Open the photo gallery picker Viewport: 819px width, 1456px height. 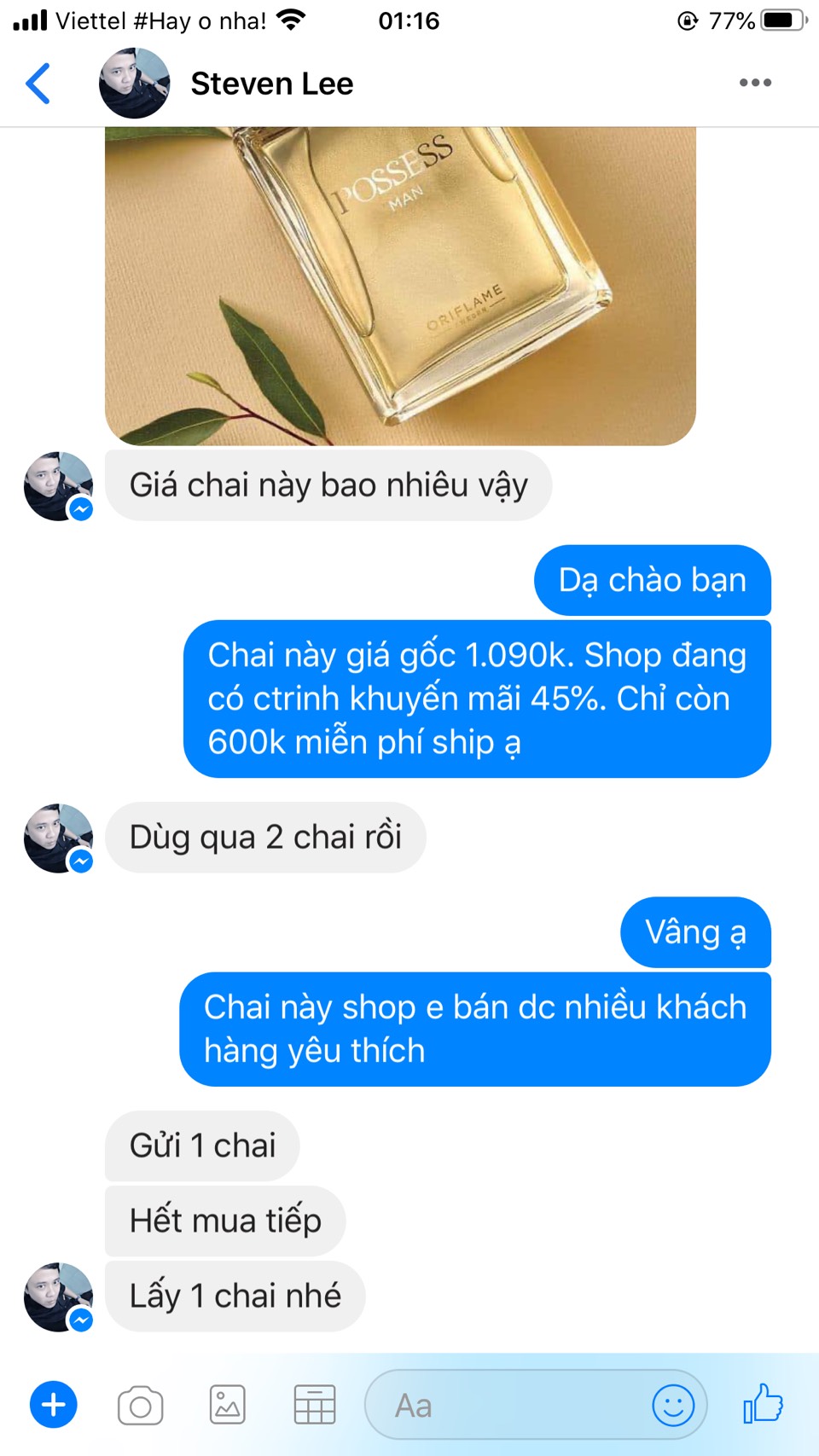point(228,1405)
